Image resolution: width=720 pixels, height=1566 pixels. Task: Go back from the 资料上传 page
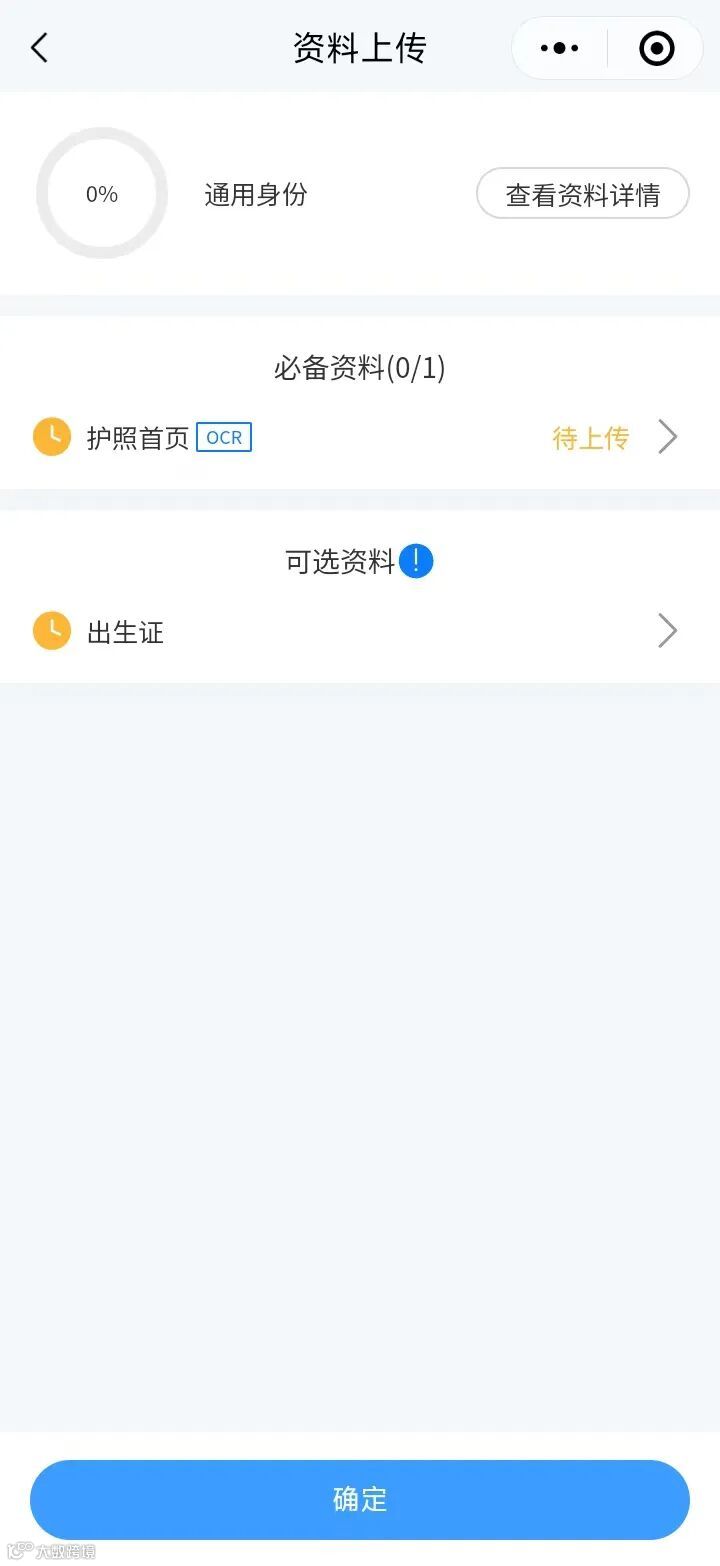tap(40, 48)
